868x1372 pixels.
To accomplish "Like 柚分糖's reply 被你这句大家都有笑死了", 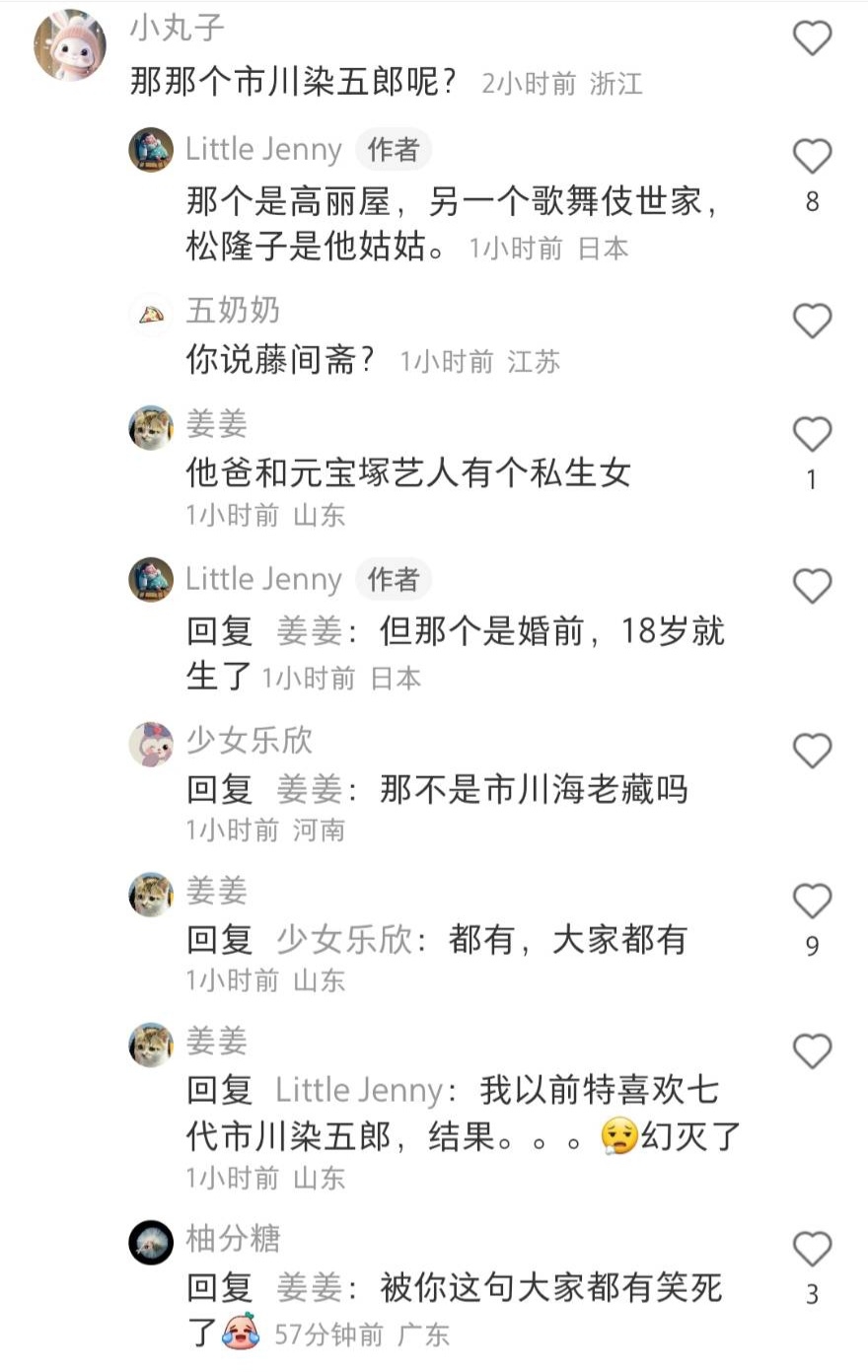I will 813,1250.
